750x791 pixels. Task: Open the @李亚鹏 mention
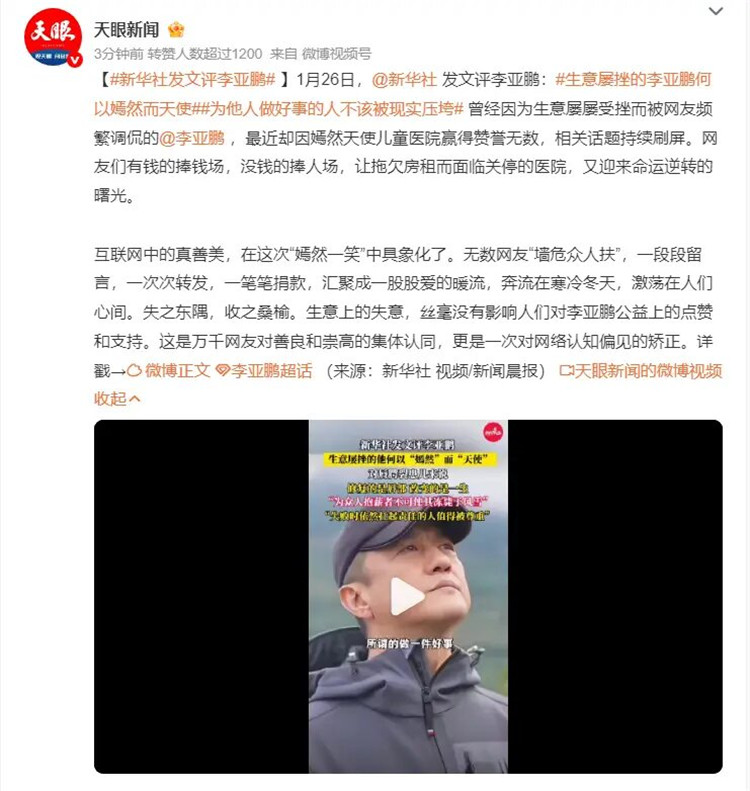[192, 138]
